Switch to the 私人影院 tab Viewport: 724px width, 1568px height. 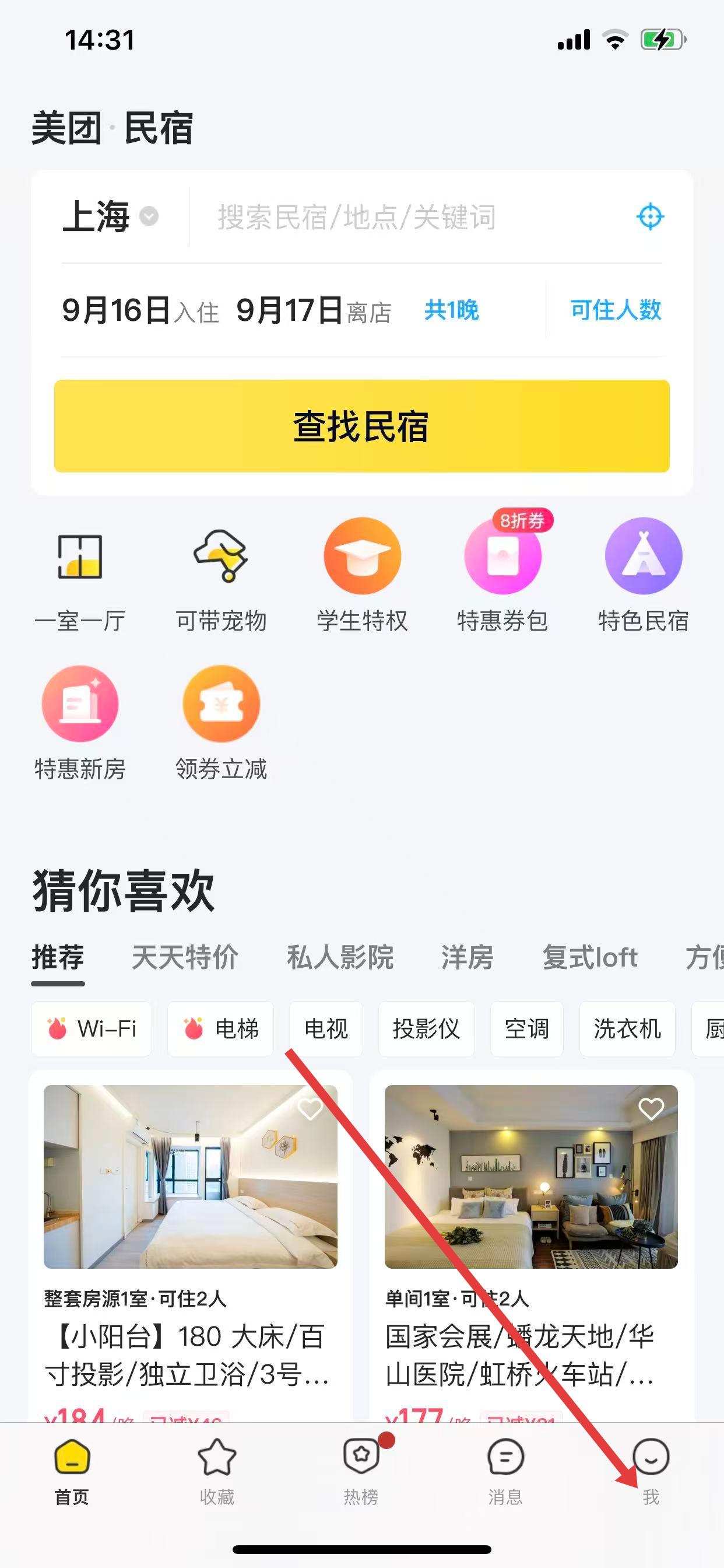[339, 957]
